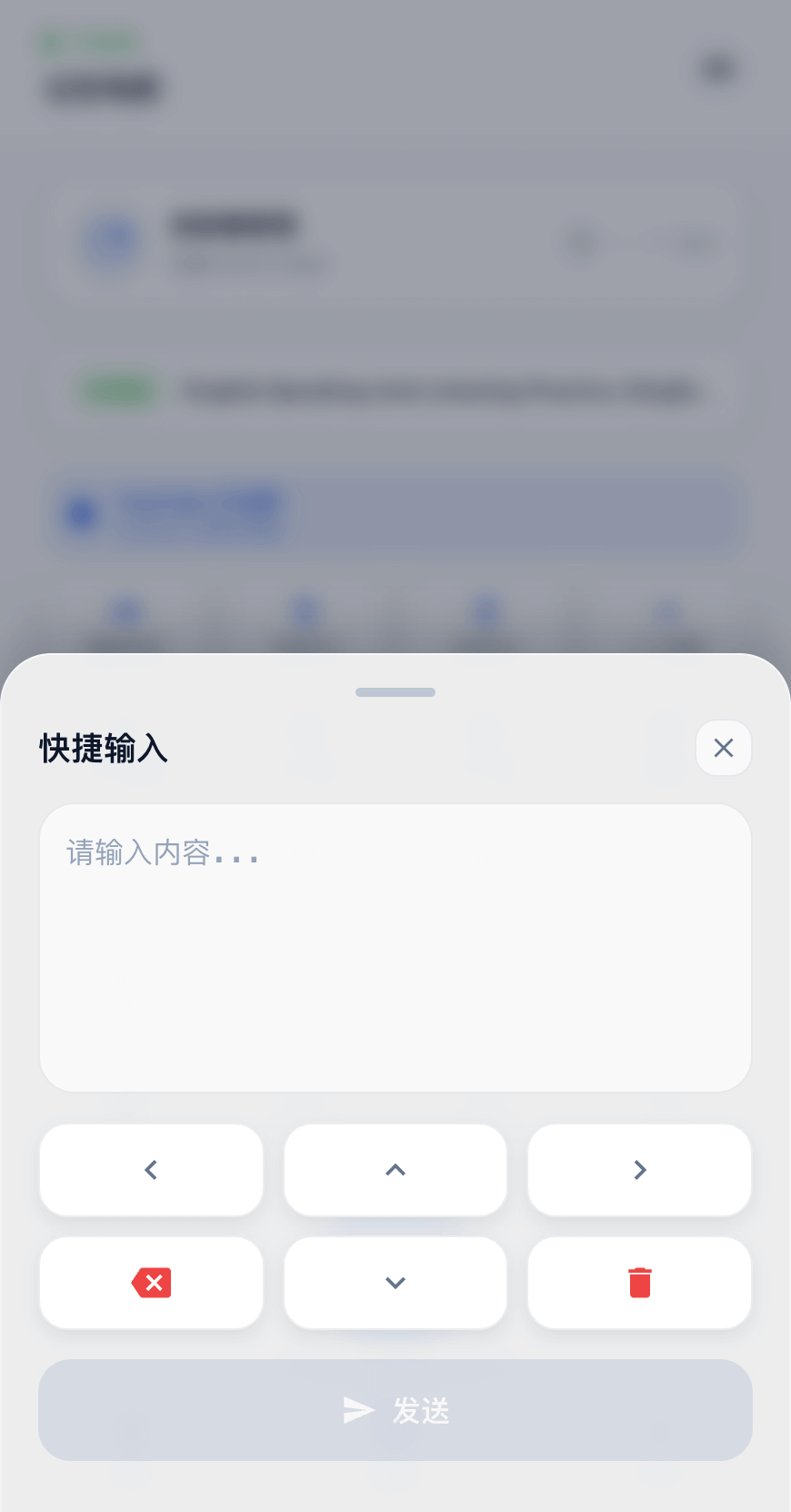Tap the drag handle bar atop the sheet
The height and width of the screenshot is (1512, 791).
[x=395, y=692]
